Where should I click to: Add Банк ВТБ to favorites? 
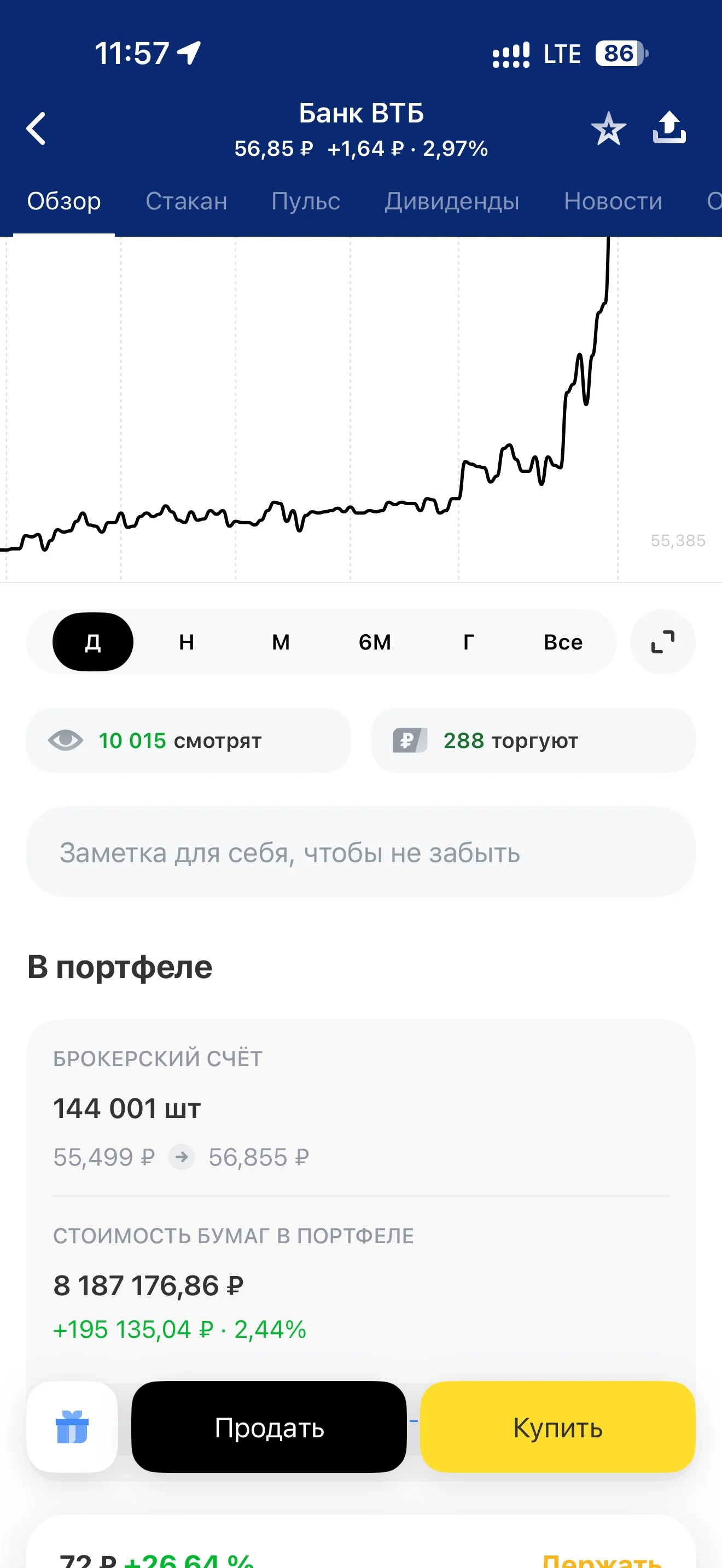point(608,128)
